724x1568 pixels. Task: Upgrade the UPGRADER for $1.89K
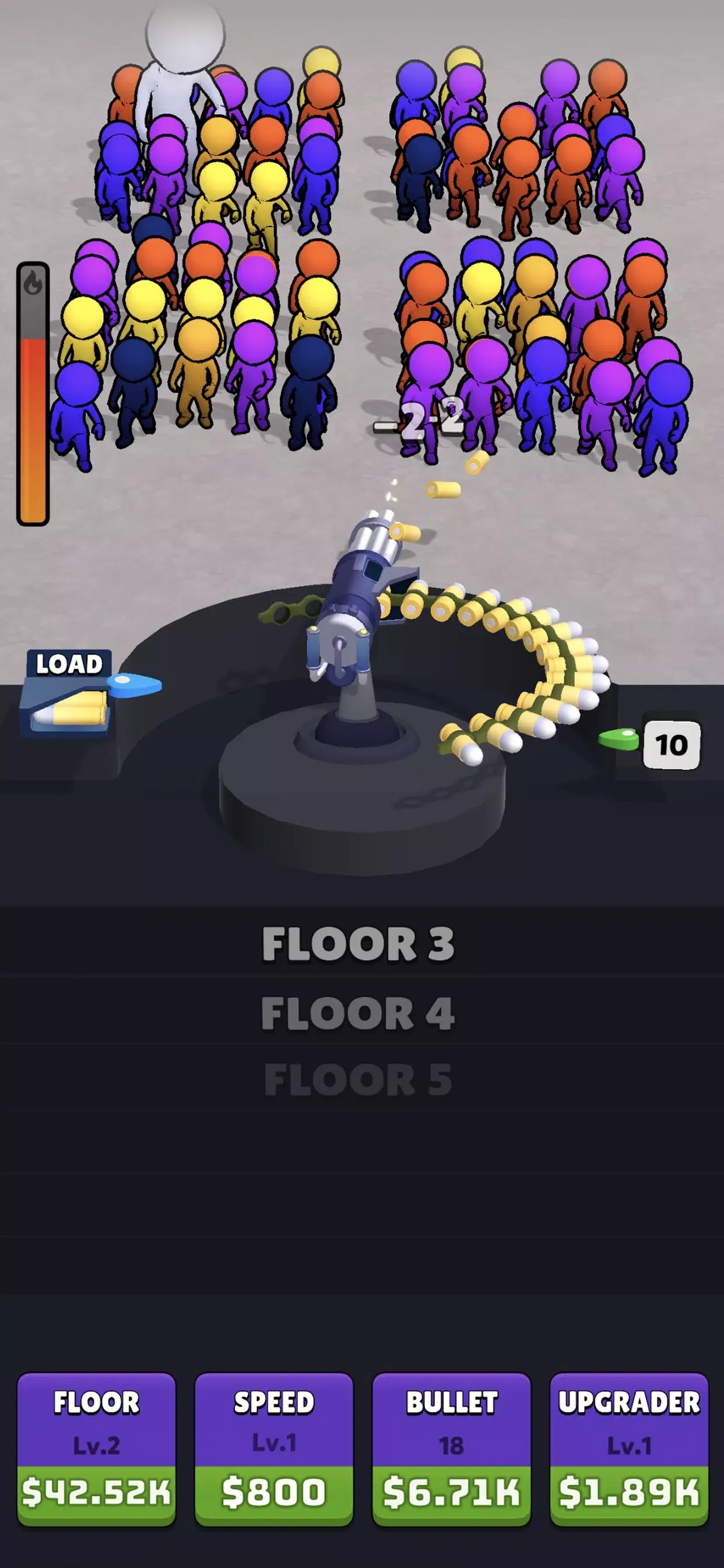(629, 1448)
